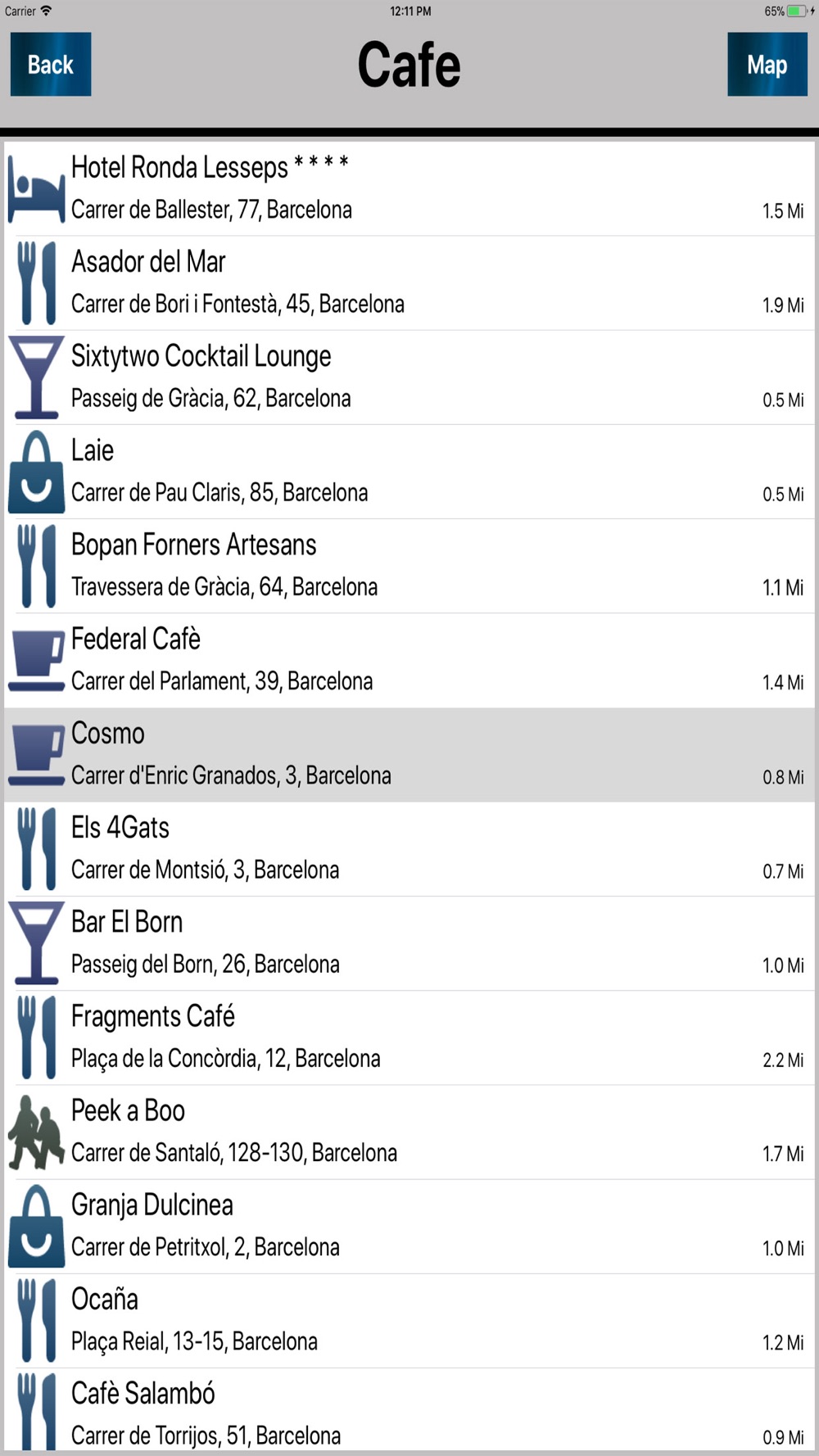Screen dimensions: 819x1456
Task: Open the Map view
Action: [767, 65]
